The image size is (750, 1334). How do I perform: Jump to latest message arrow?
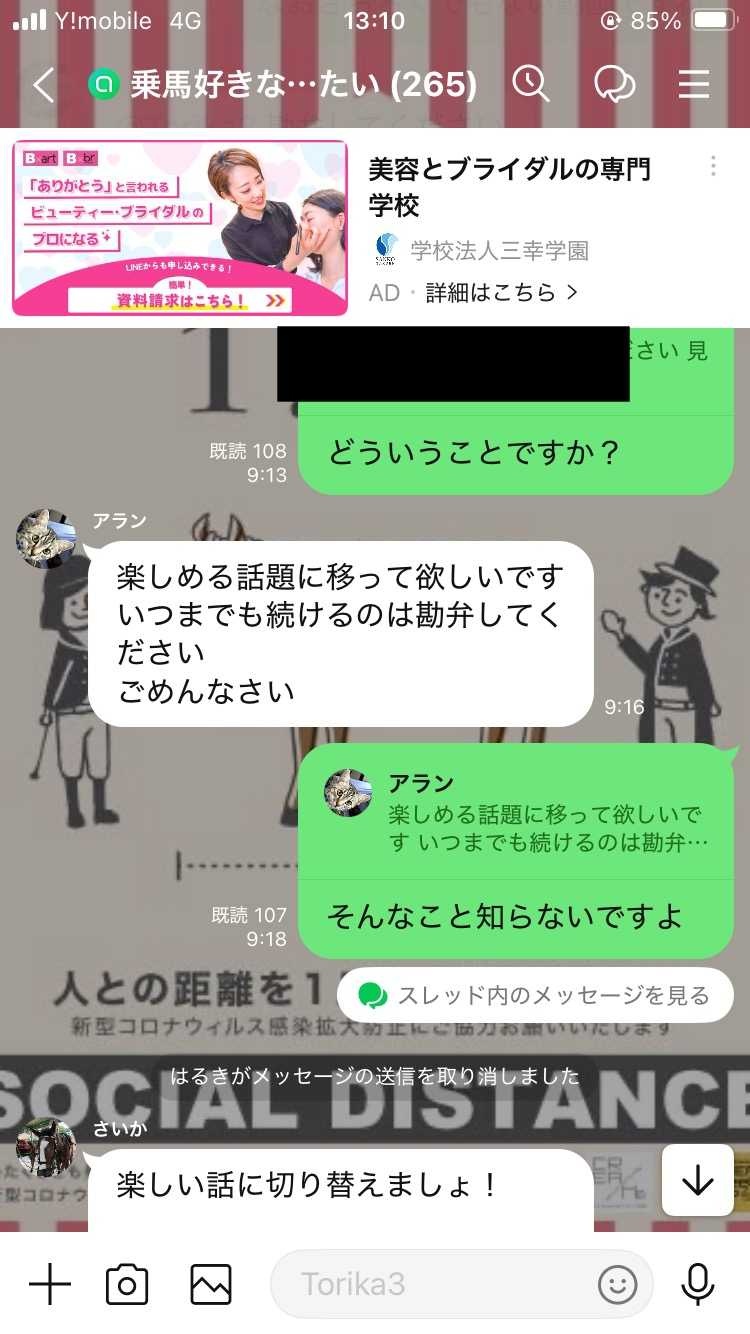697,1180
